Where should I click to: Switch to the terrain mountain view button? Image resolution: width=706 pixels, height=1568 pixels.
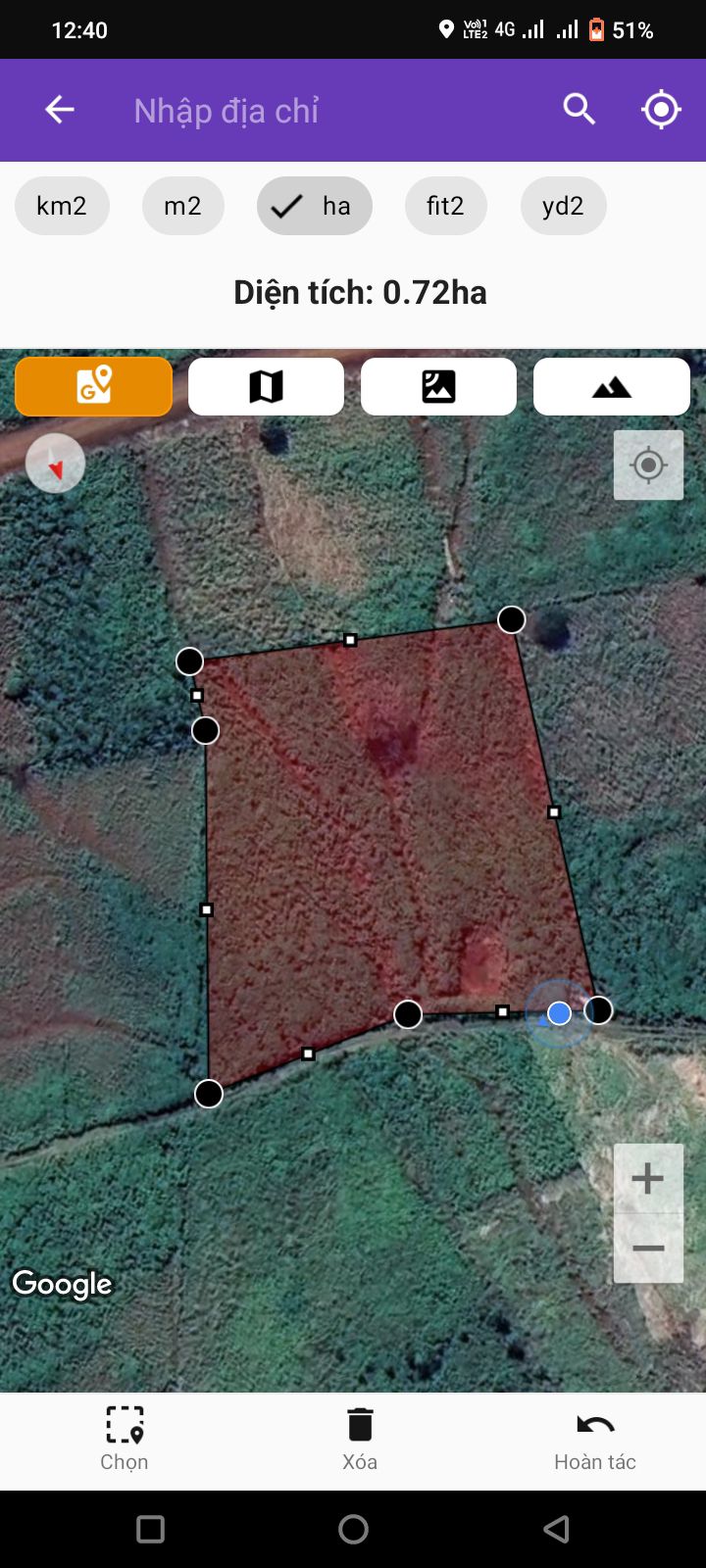(611, 386)
